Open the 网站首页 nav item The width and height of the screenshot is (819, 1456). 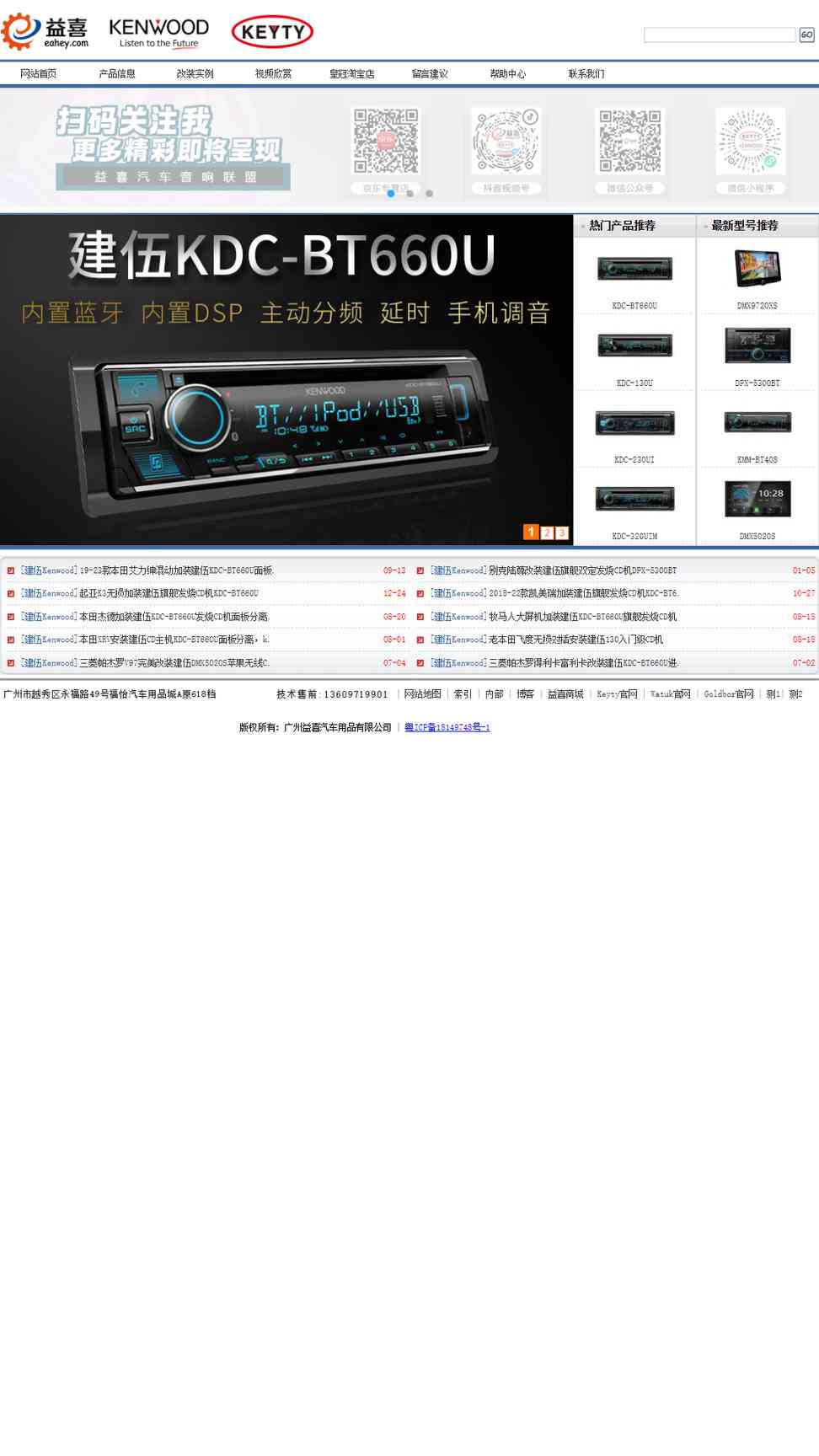point(39,74)
